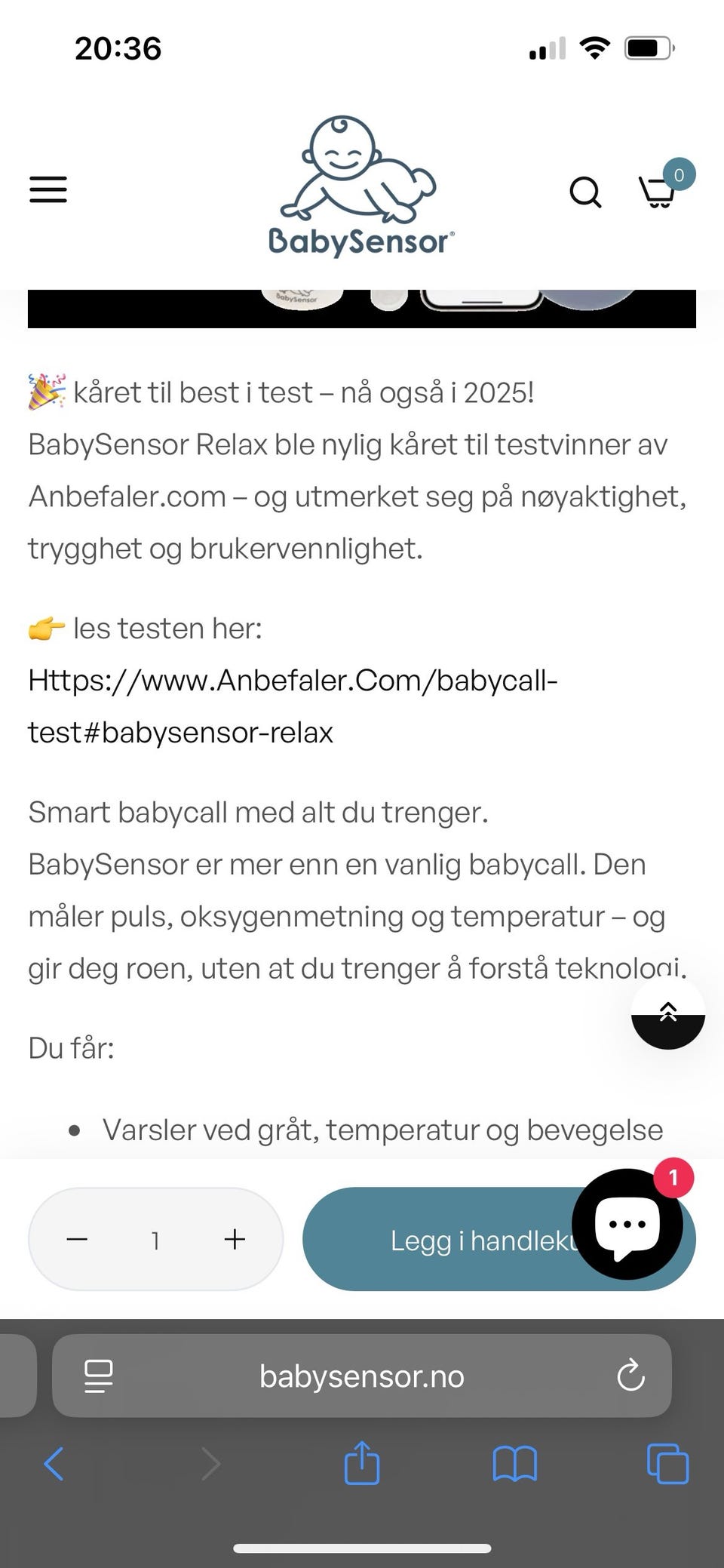Decrease quantity with the minus stepper
Viewport: 724px width, 1568px height.
78,1238
